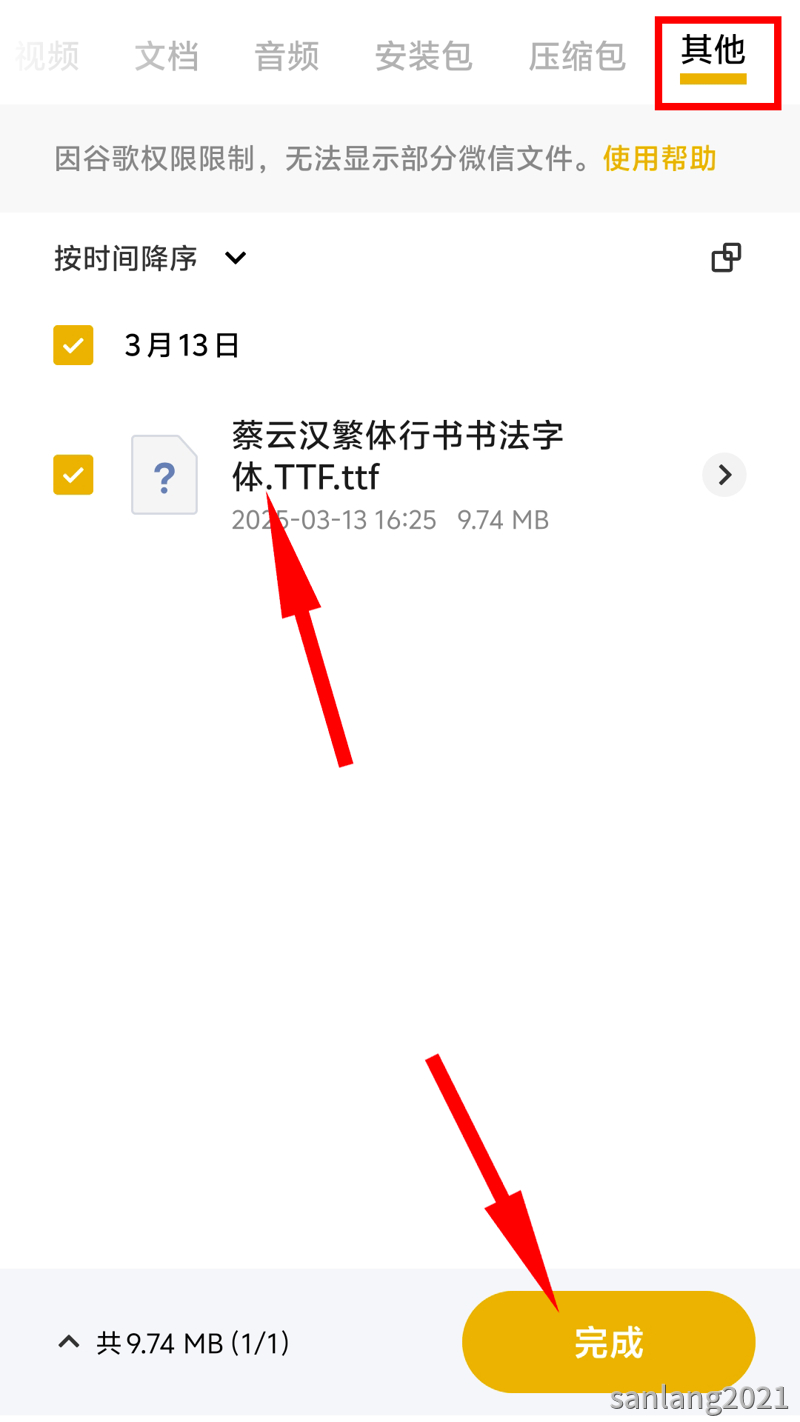Confirm selection with the 完成 button
Image resolution: width=800 pixels, height=1422 pixels.
[608, 1342]
